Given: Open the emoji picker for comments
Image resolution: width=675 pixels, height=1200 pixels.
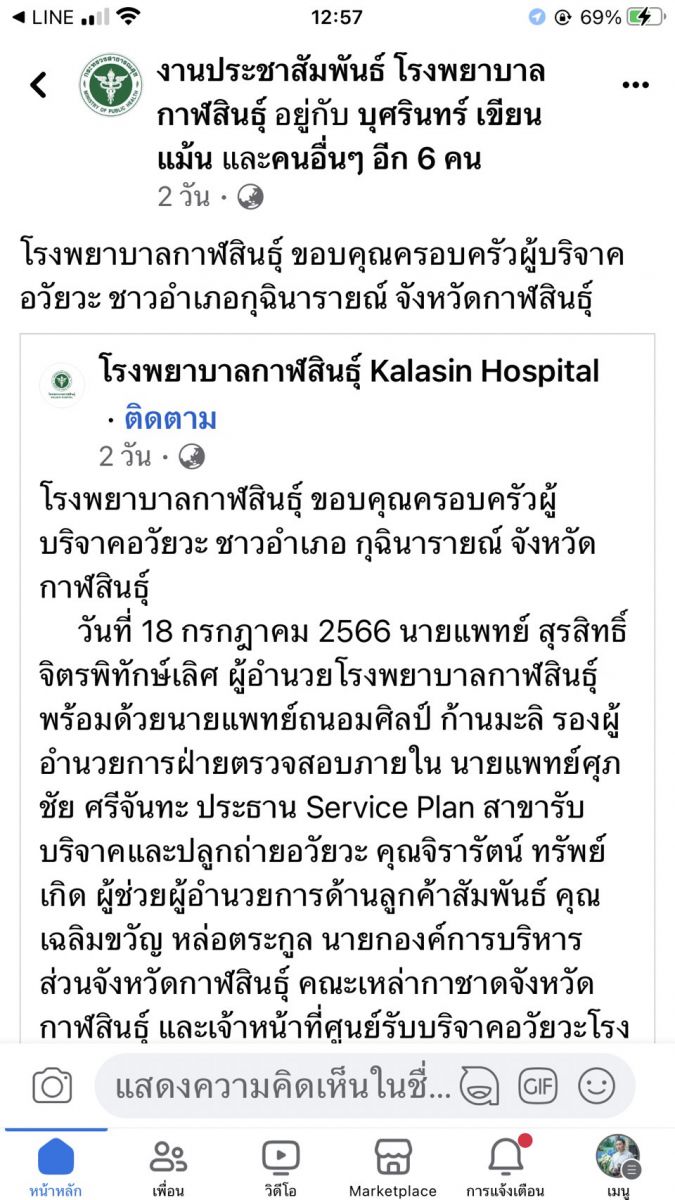Looking at the screenshot, I should pos(597,1085).
